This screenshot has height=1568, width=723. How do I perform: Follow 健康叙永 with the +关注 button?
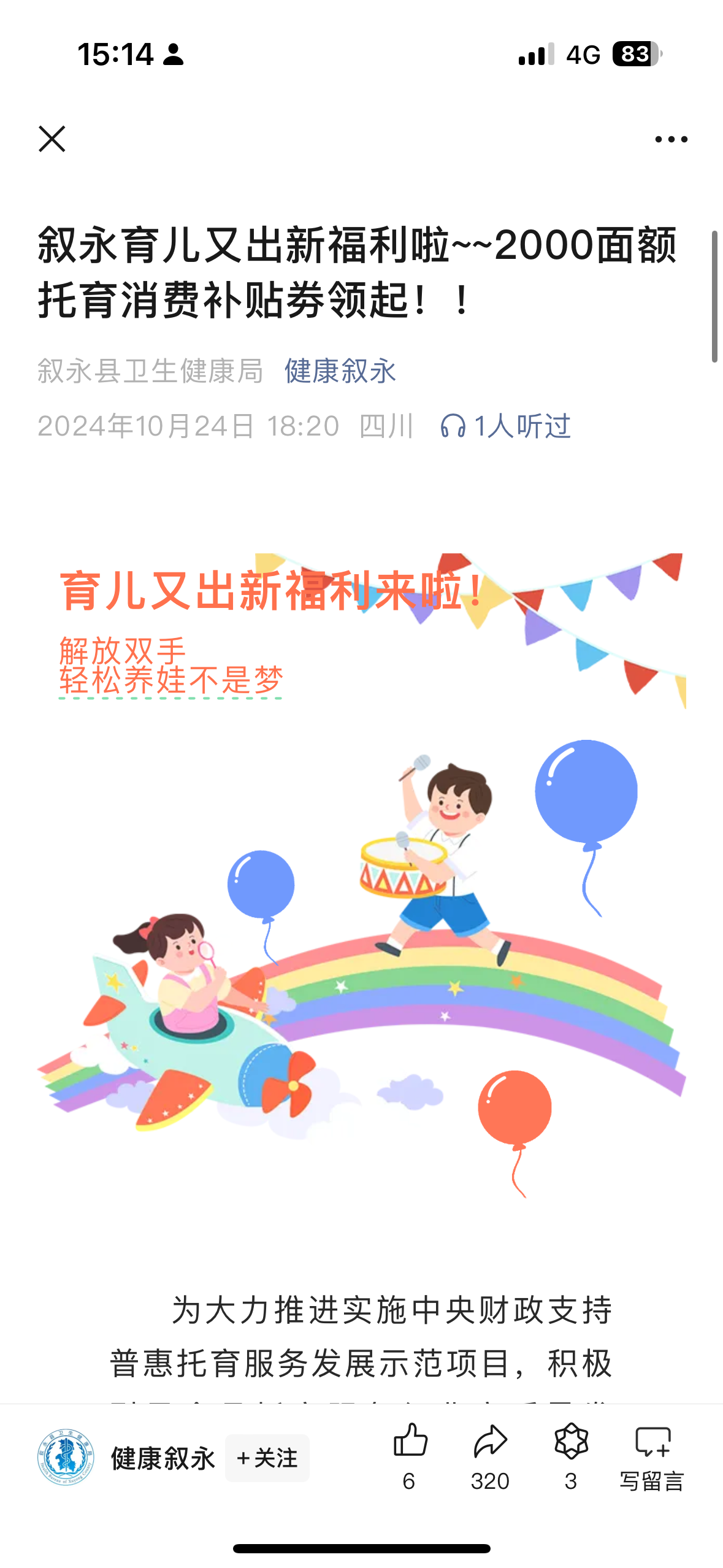coord(267,1458)
